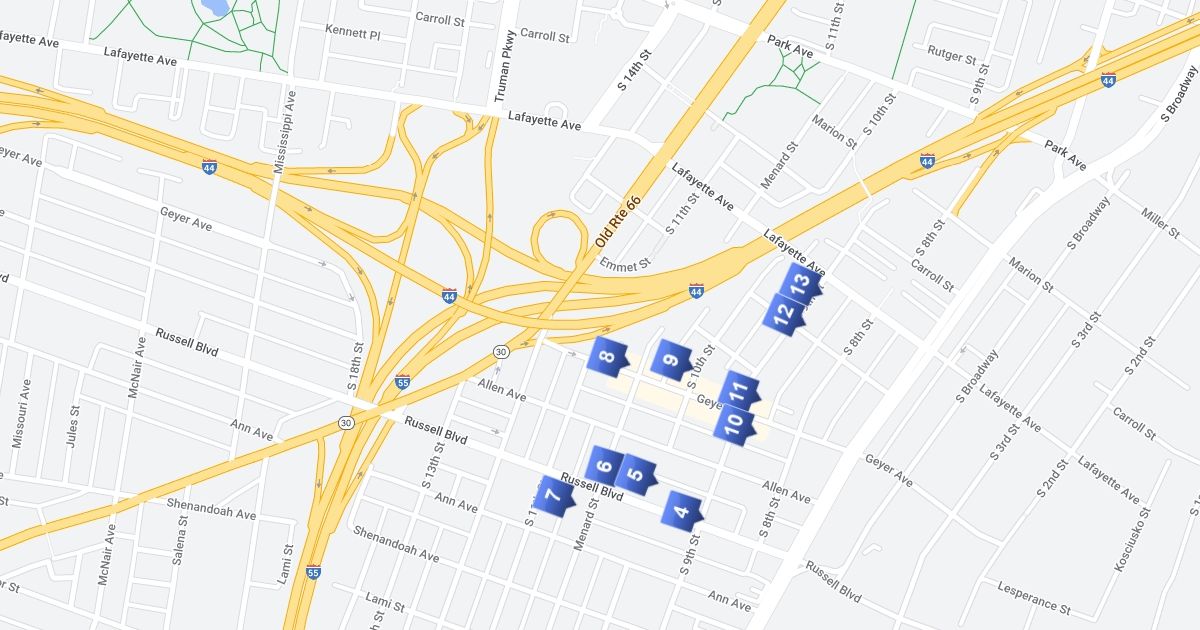Image resolution: width=1200 pixels, height=630 pixels.
Task: Open location marker number 8
Action: [605, 357]
